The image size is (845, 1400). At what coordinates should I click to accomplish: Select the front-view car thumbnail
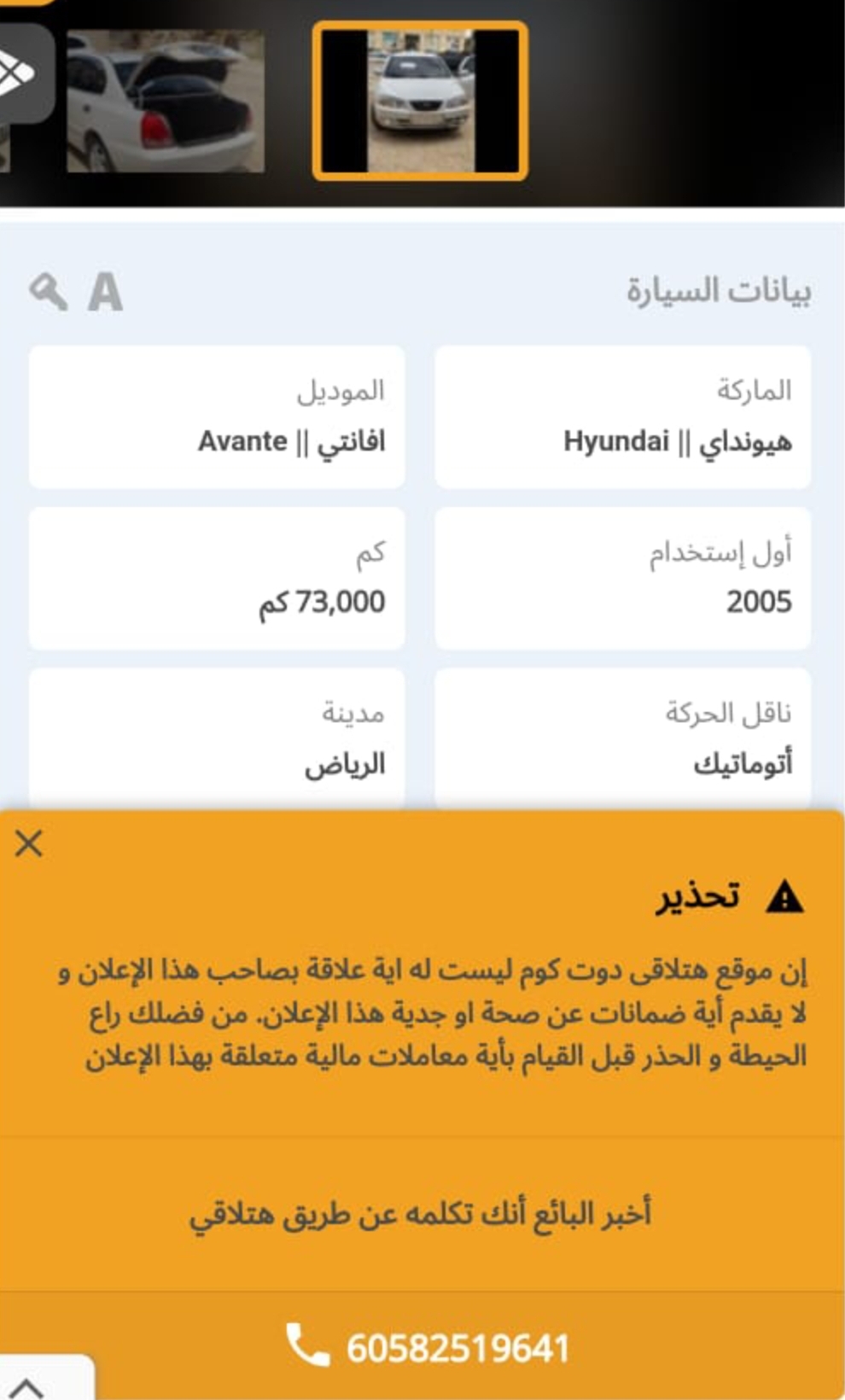tap(420, 101)
